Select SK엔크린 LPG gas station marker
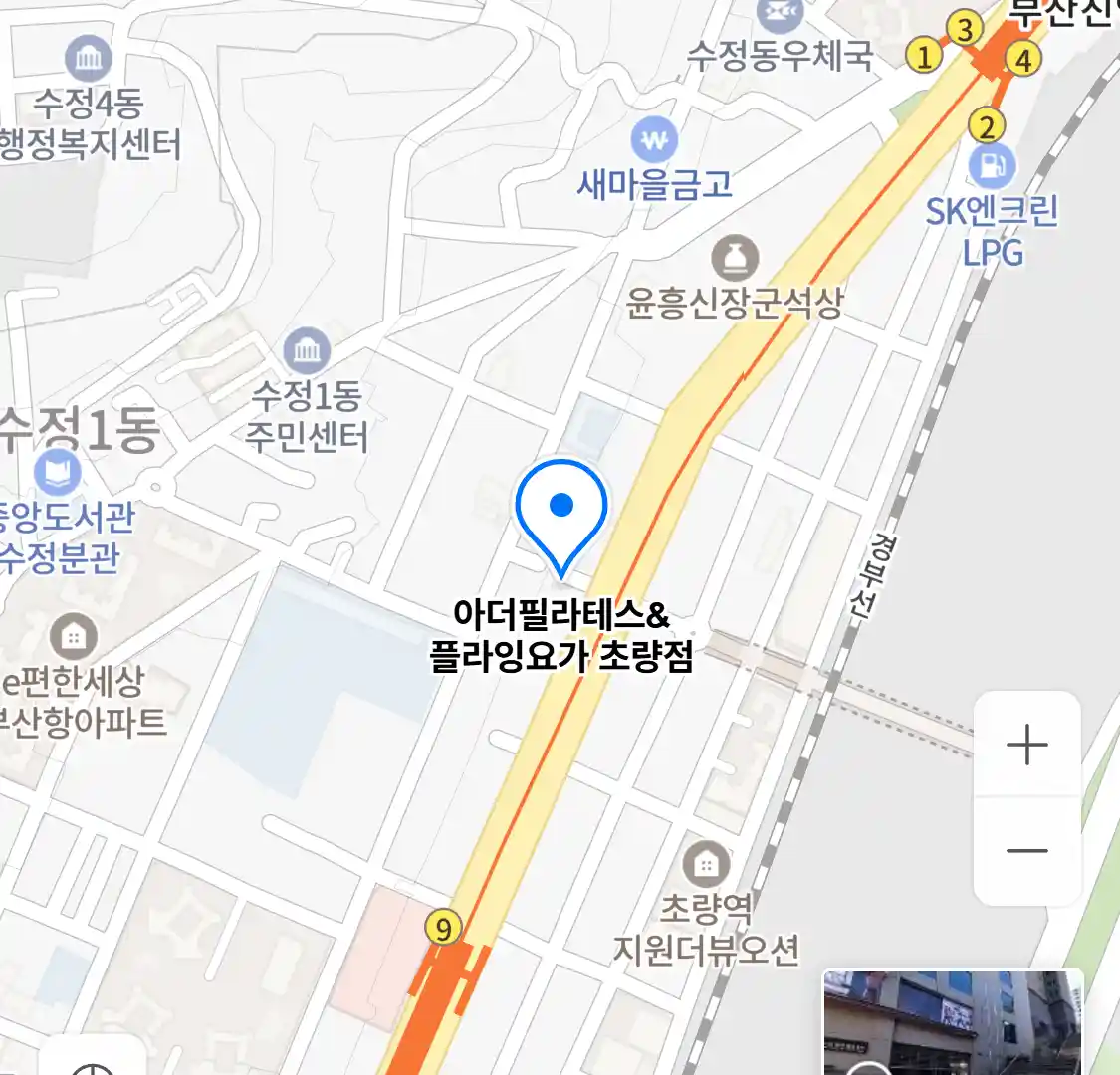Image resolution: width=1120 pixels, height=1075 pixels. (x=992, y=165)
